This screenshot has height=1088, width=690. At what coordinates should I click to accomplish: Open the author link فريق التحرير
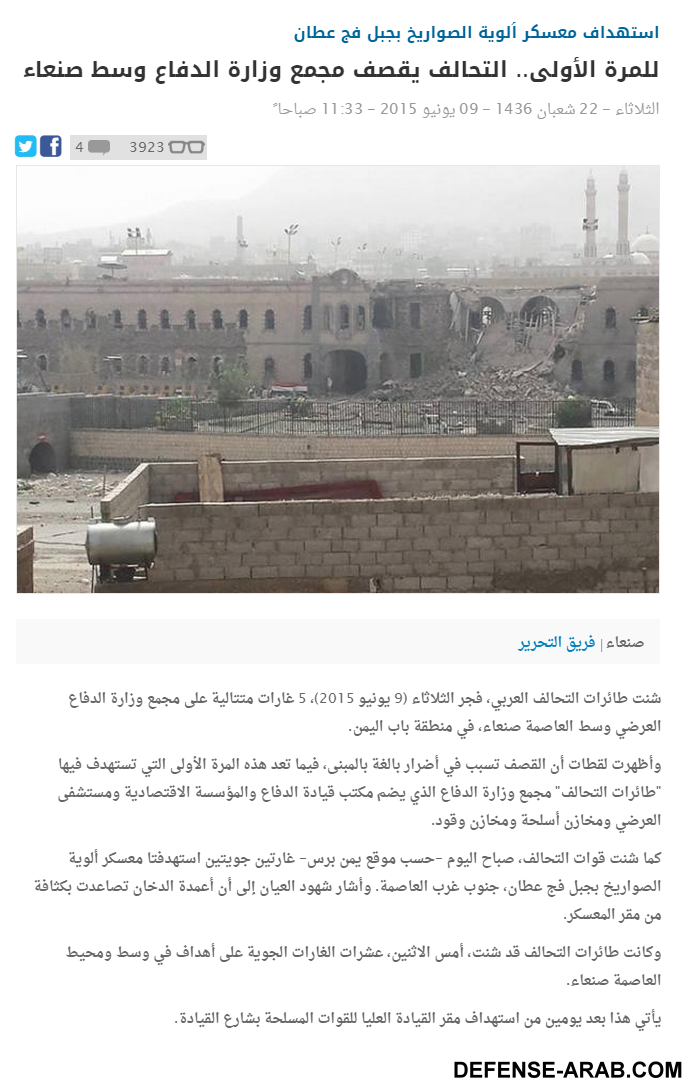coord(556,642)
